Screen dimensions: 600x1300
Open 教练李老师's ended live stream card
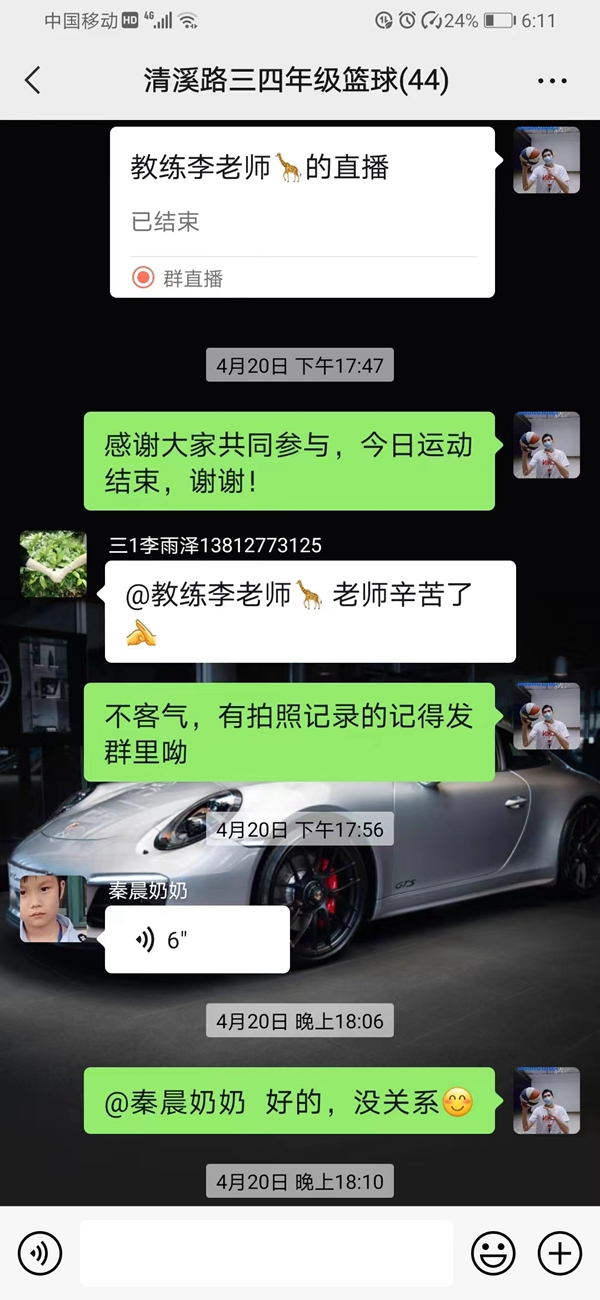tap(302, 212)
